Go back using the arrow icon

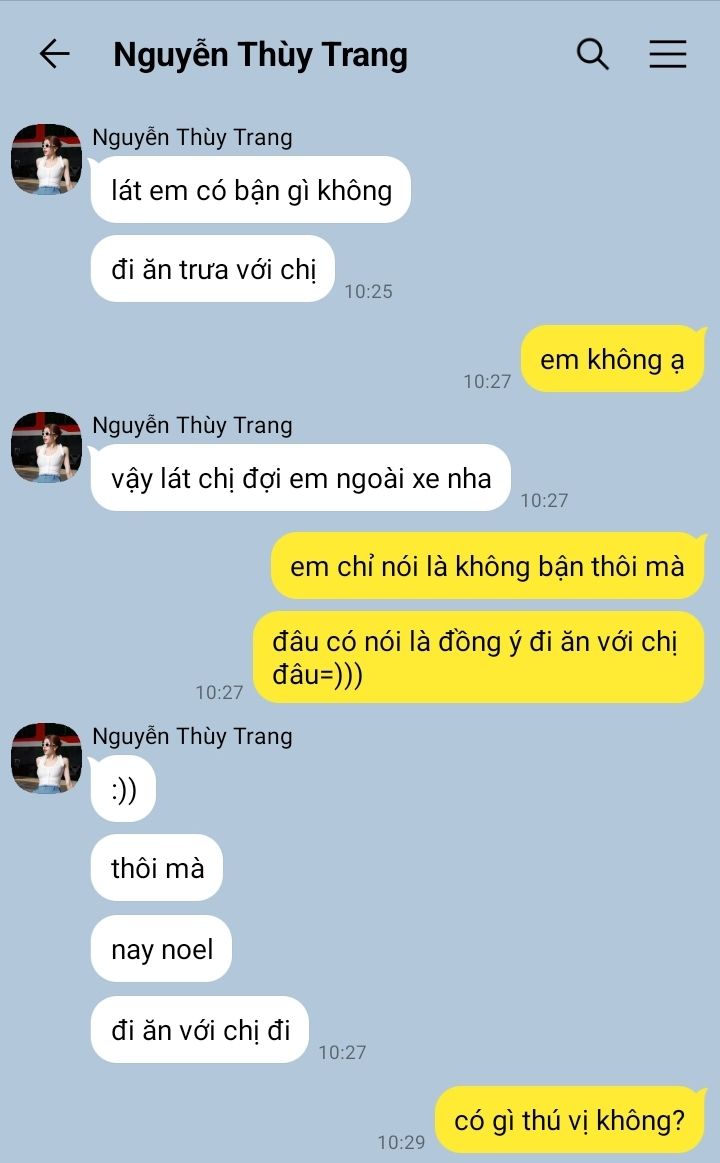[54, 54]
